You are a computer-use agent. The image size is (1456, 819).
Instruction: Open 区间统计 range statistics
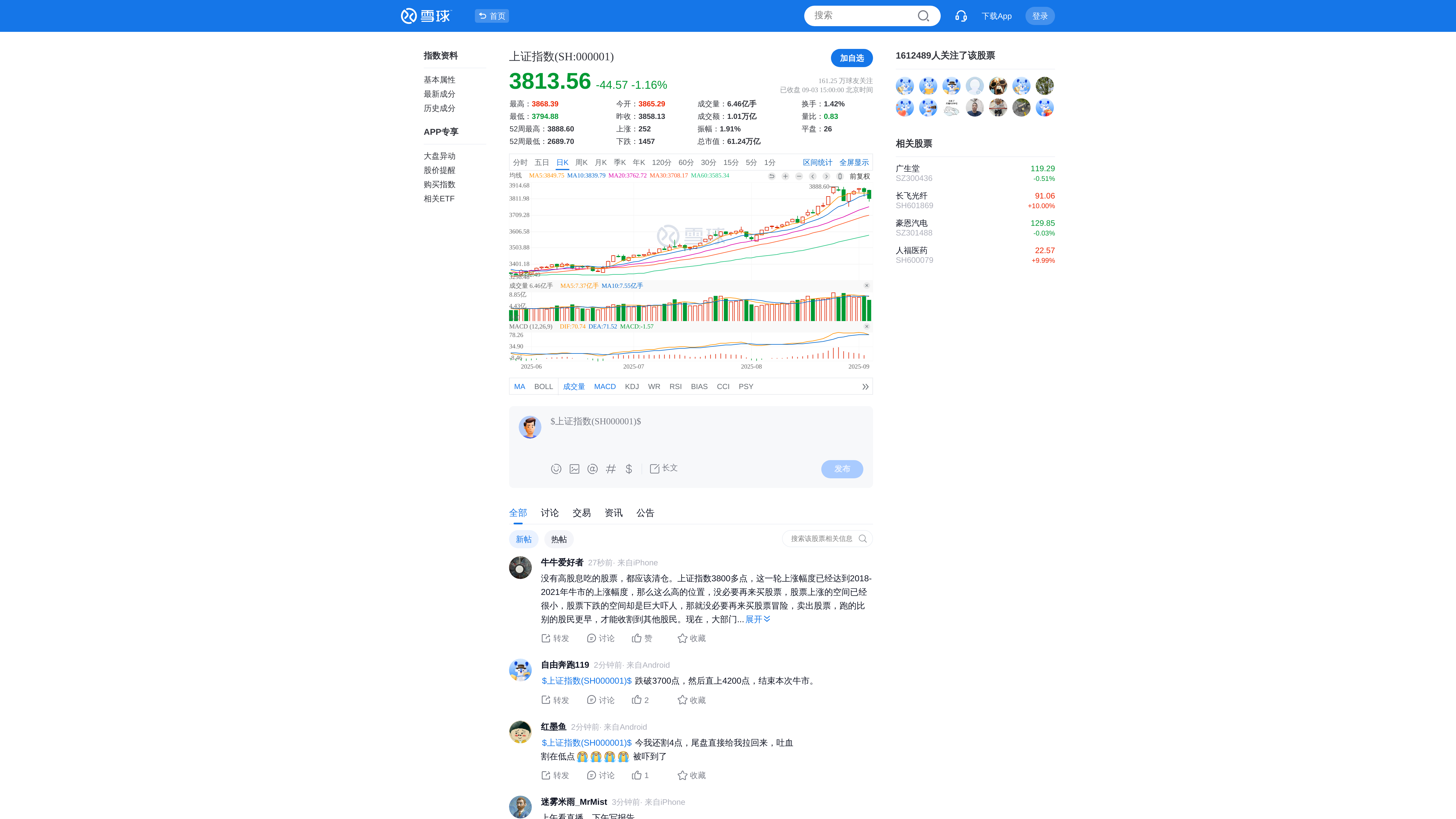[x=817, y=162]
